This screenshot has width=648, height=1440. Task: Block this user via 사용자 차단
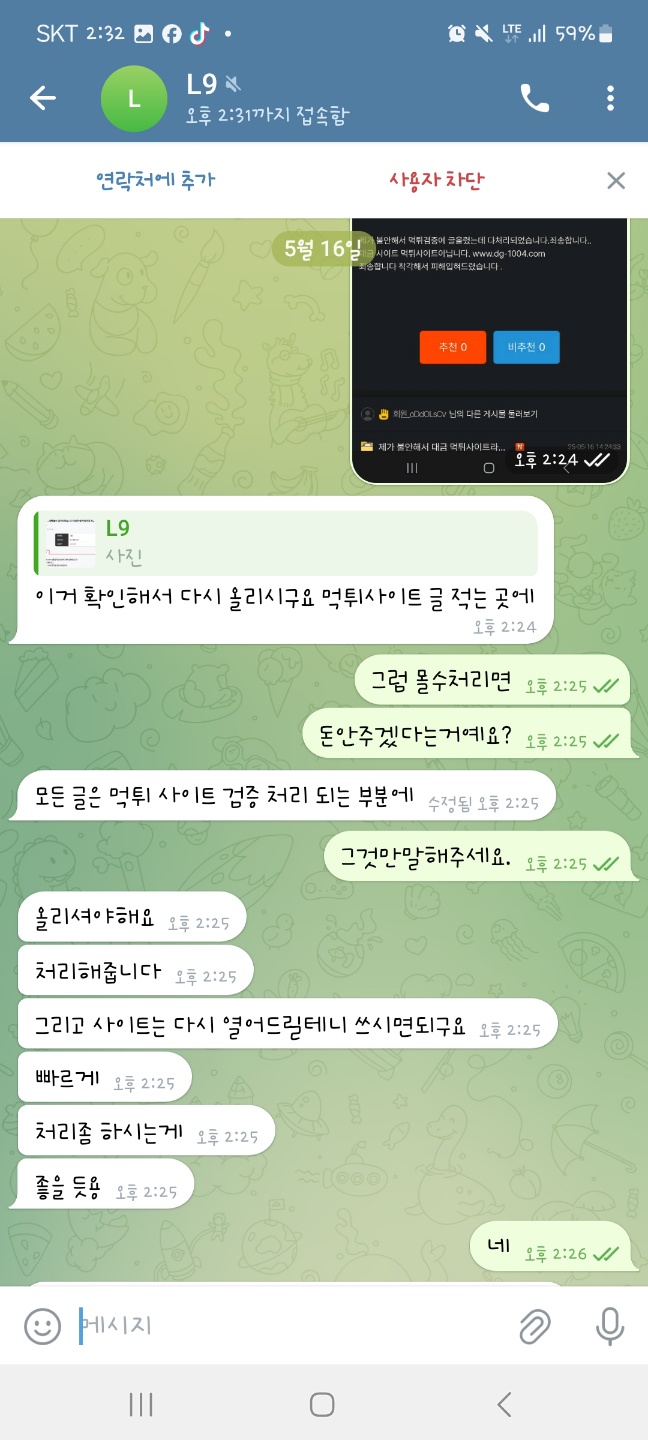[x=436, y=180]
